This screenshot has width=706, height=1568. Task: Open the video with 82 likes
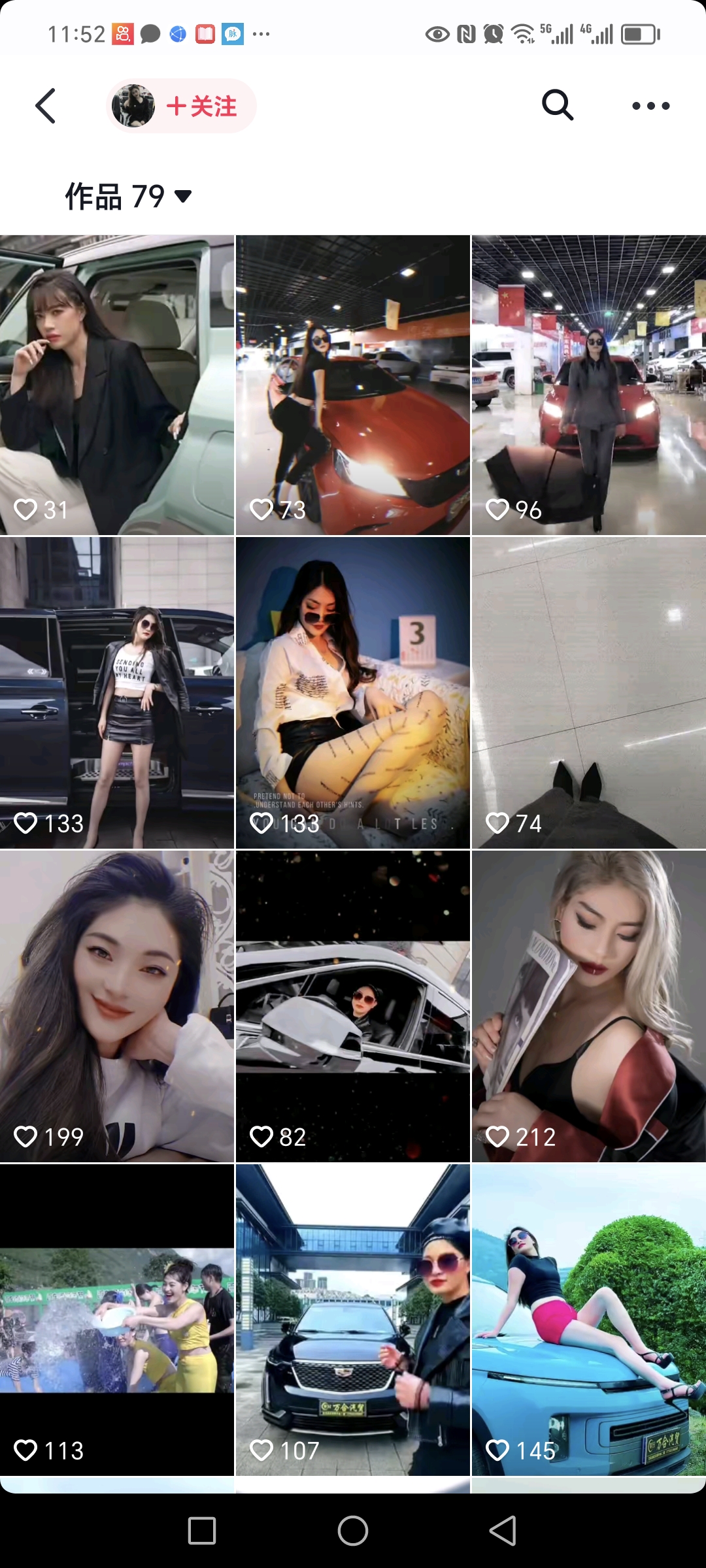(352, 1006)
